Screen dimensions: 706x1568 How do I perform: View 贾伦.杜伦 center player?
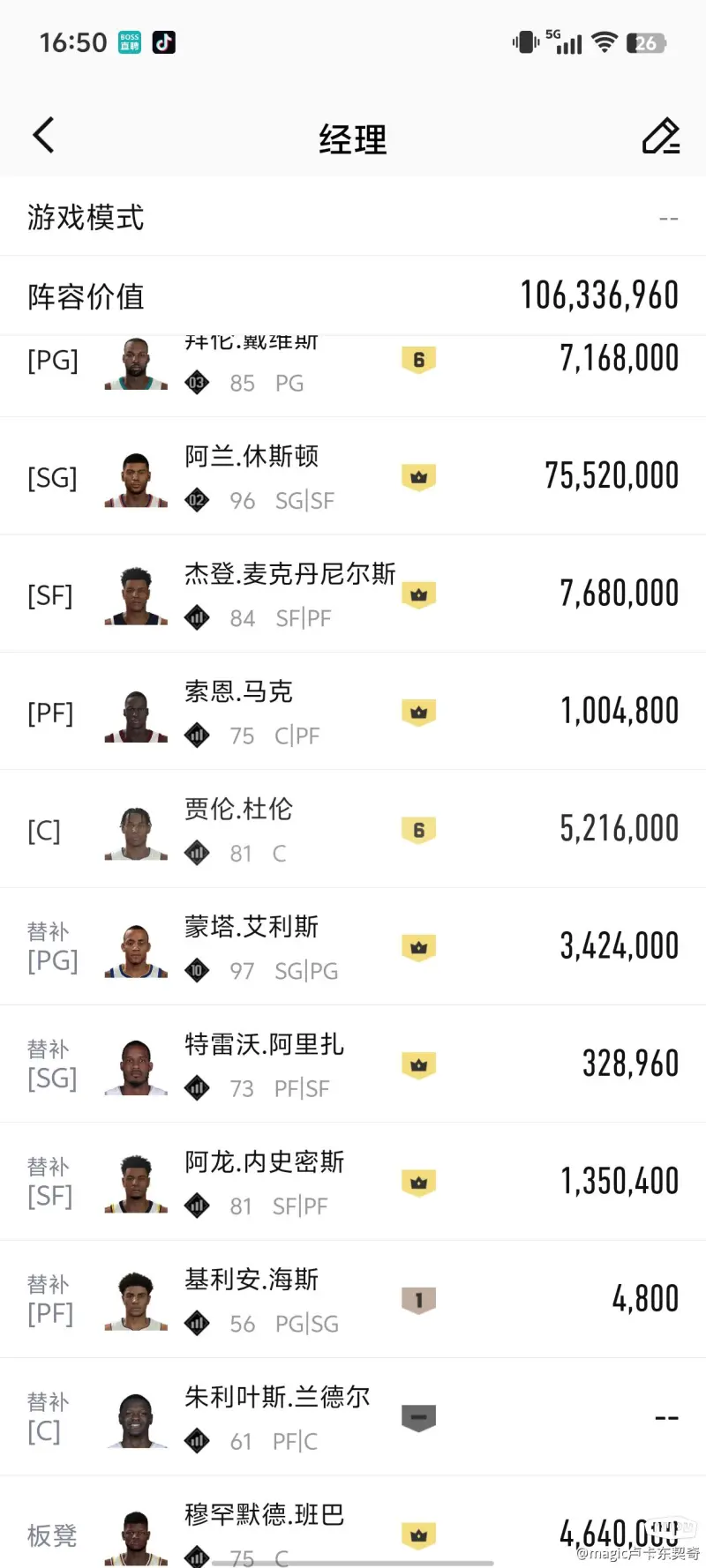353,829
